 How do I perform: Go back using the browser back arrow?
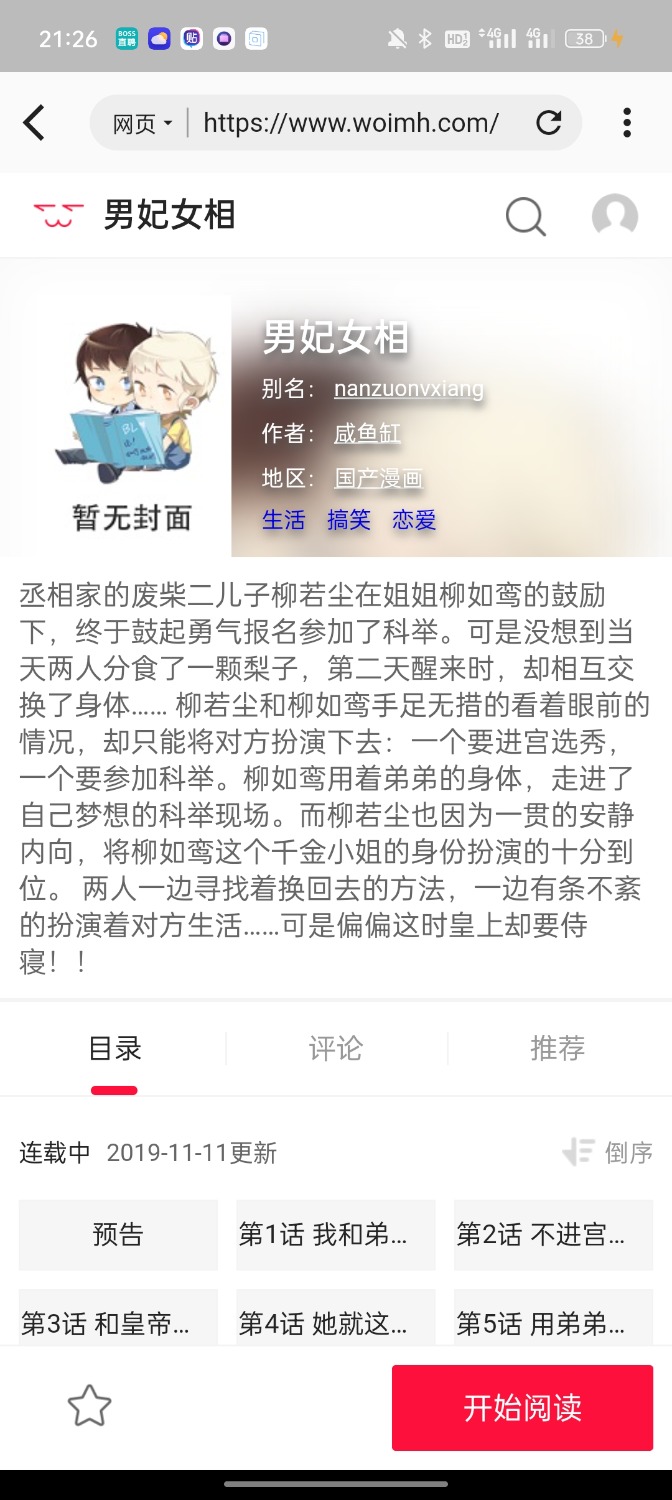(34, 123)
